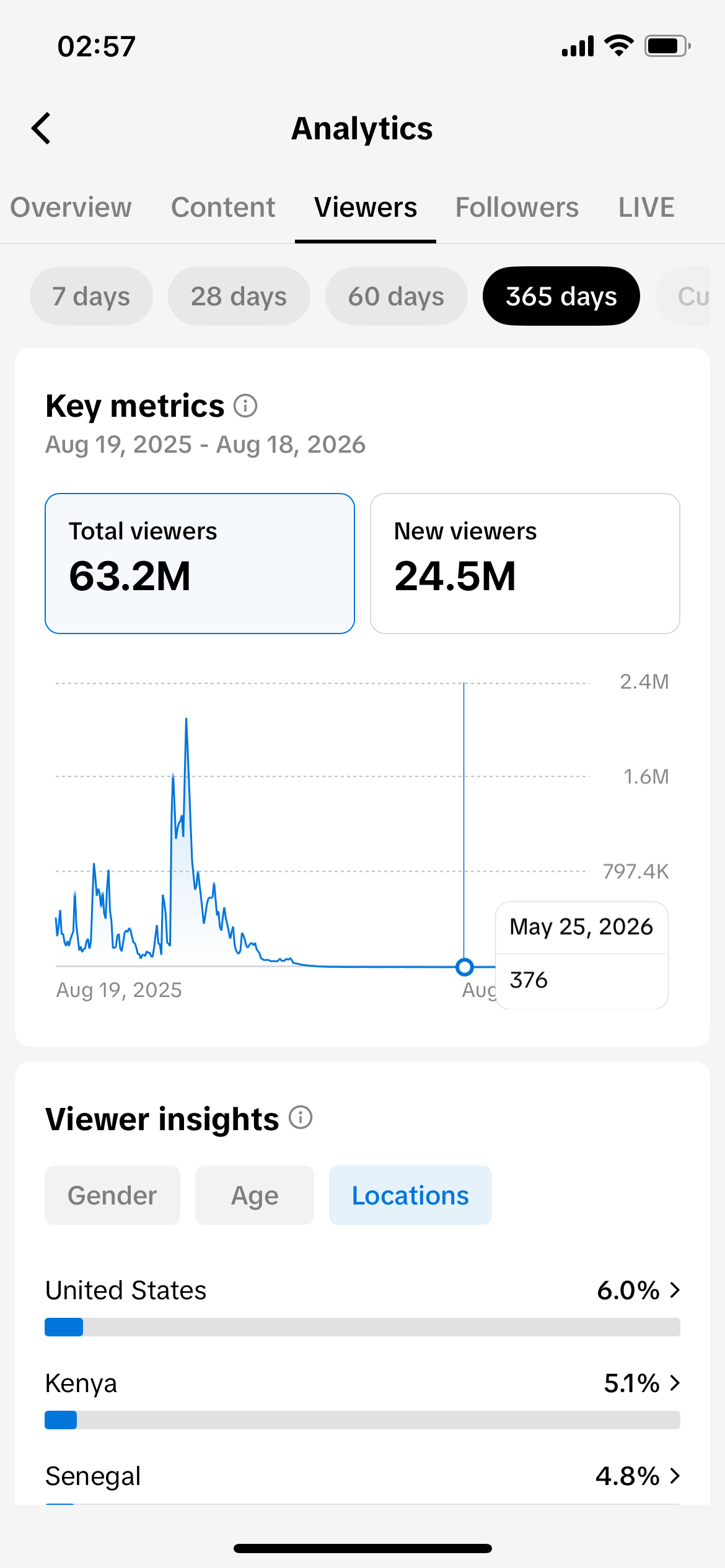Go back from Analytics
Screen dimensions: 725x1568
tap(41, 129)
